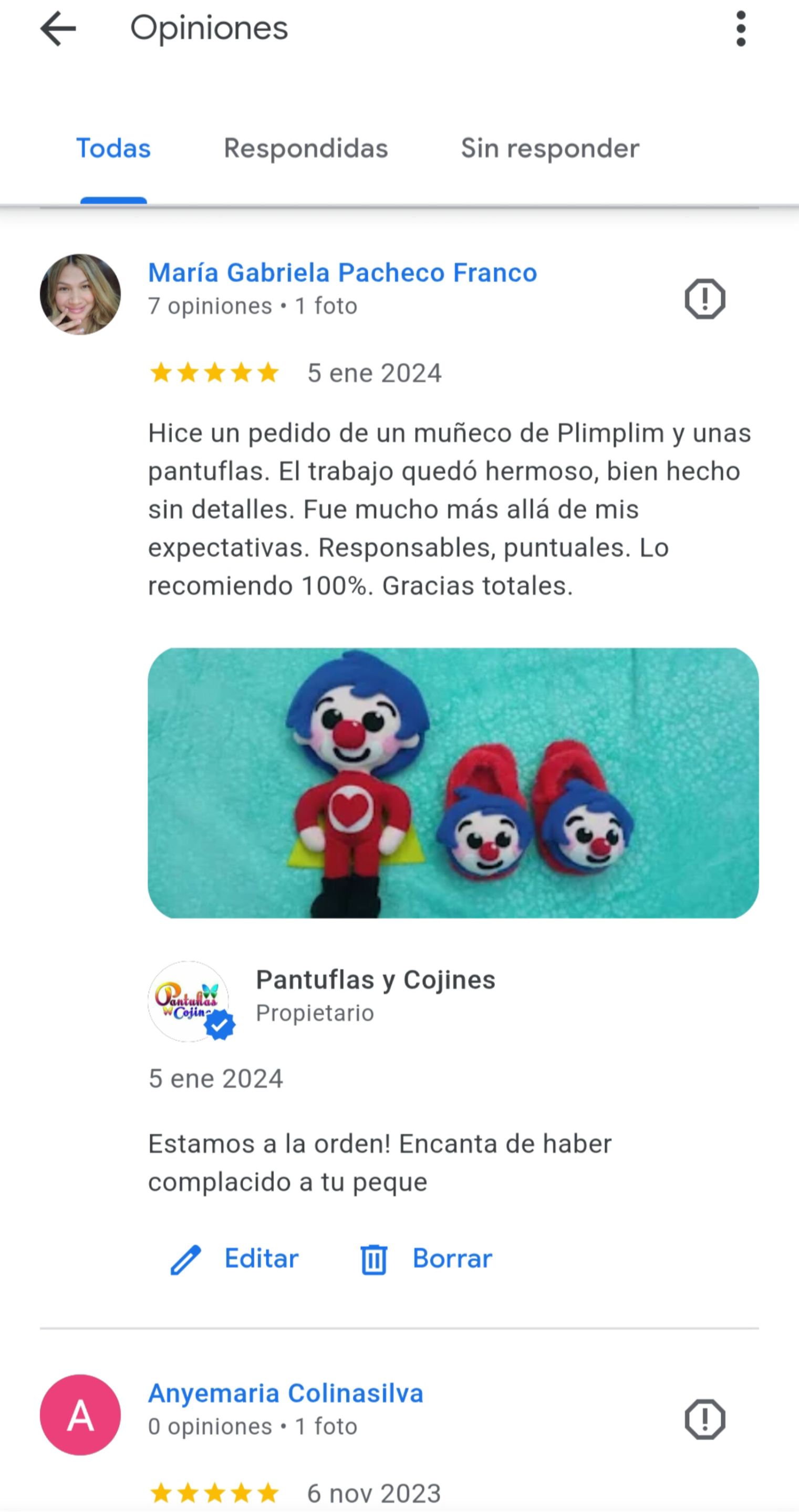Go back using the arrow

click(x=58, y=29)
